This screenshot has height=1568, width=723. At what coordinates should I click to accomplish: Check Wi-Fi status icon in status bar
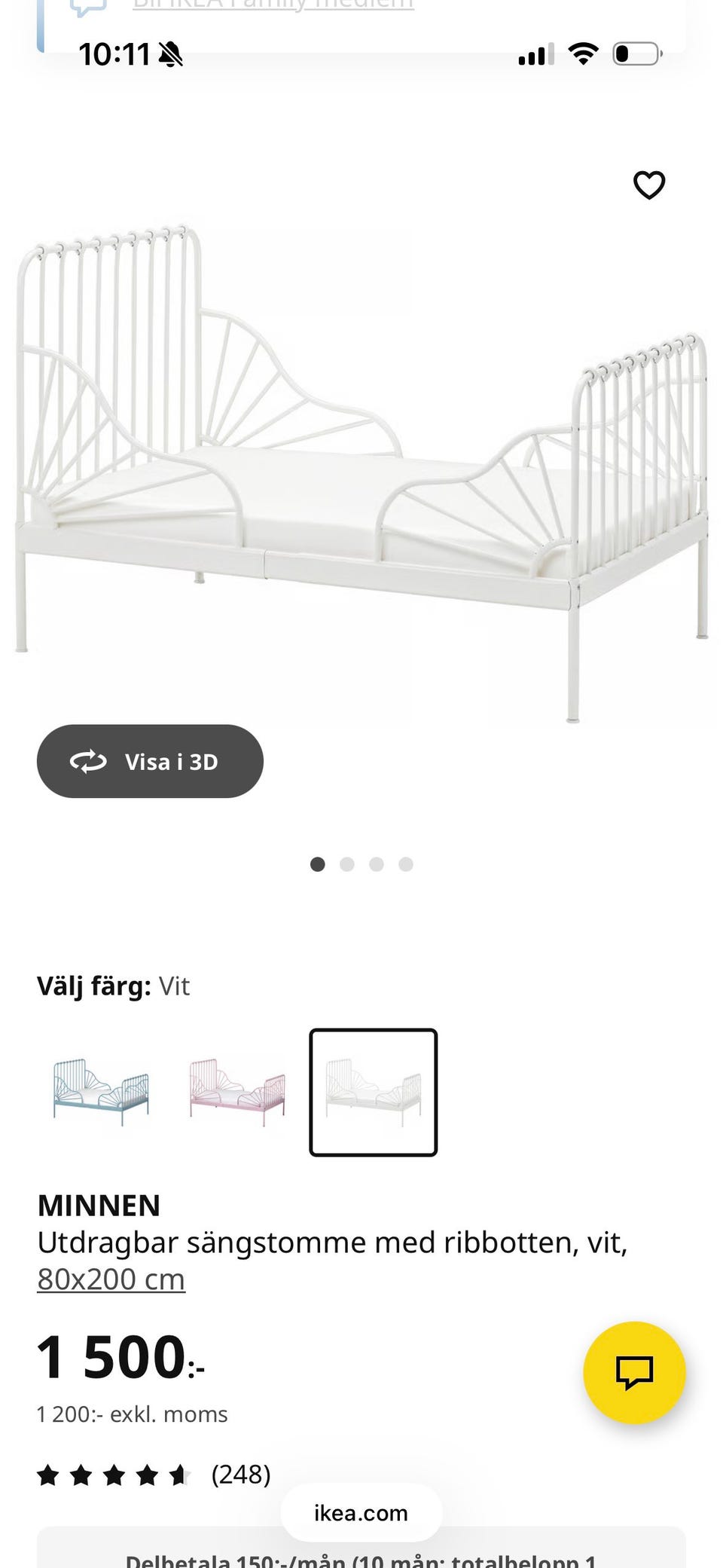point(582,53)
